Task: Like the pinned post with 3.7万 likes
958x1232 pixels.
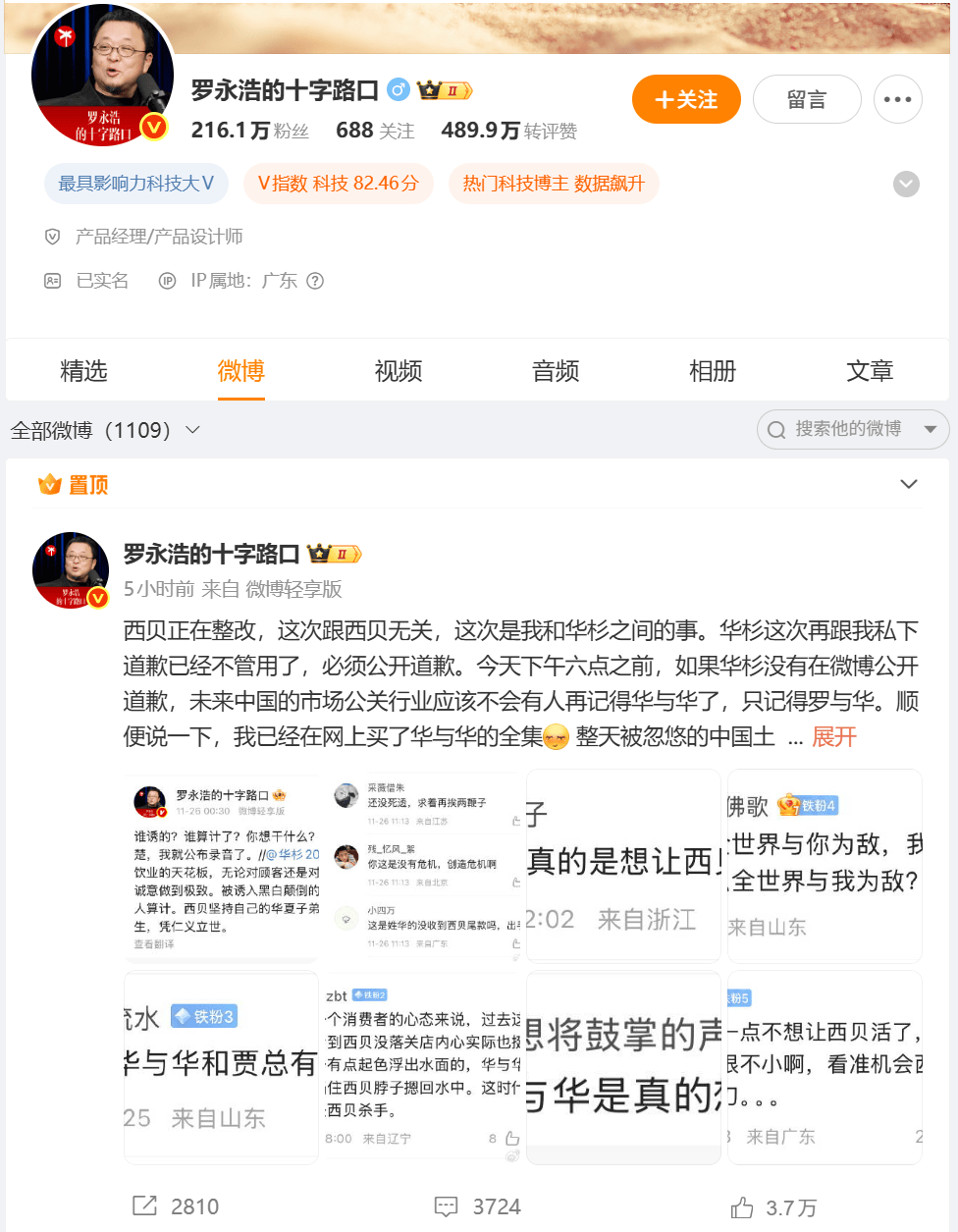Action: click(772, 1207)
